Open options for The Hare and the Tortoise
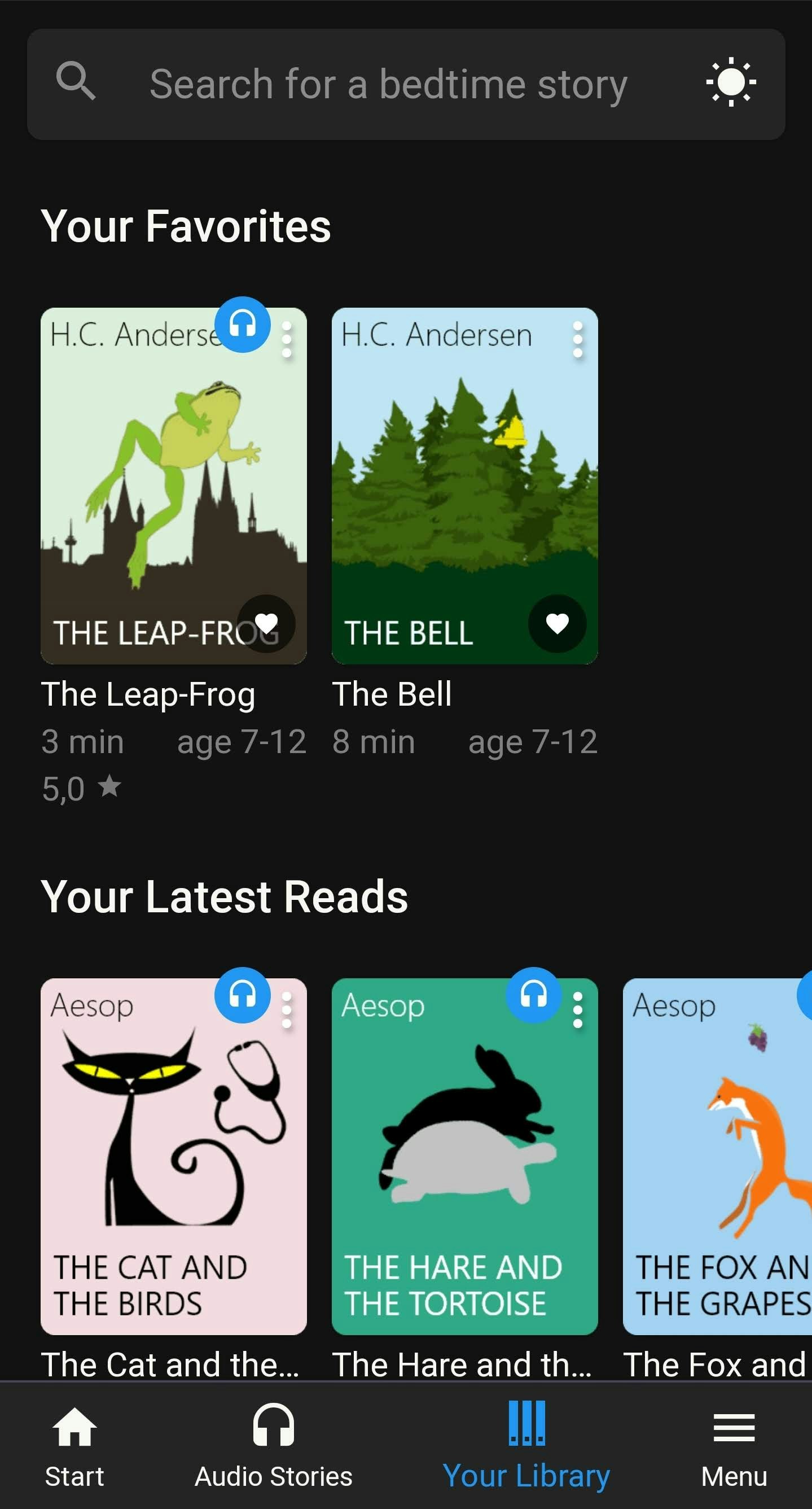The width and height of the screenshot is (812, 1509). (578, 1010)
